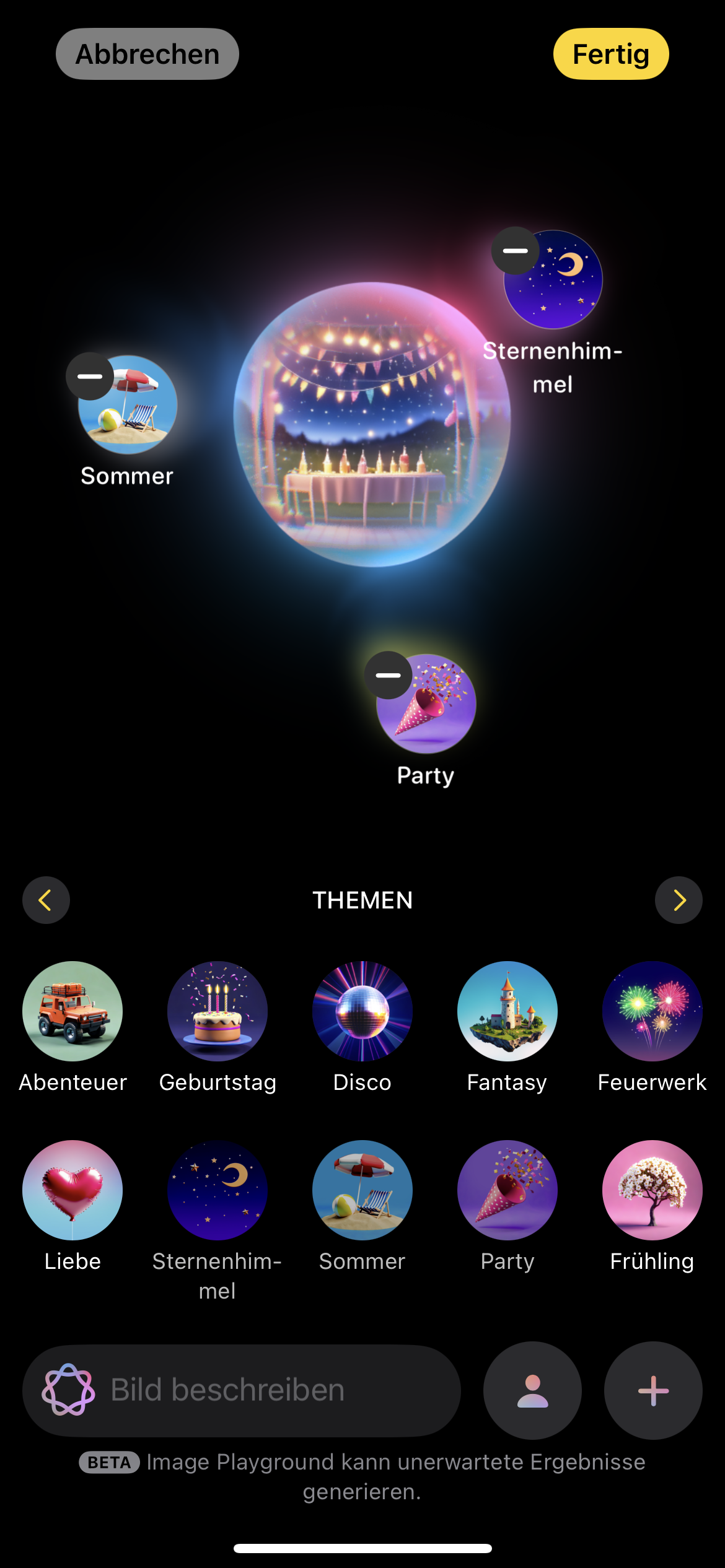
Task: Remove the Sommer bubble from the image
Action: (x=90, y=377)
